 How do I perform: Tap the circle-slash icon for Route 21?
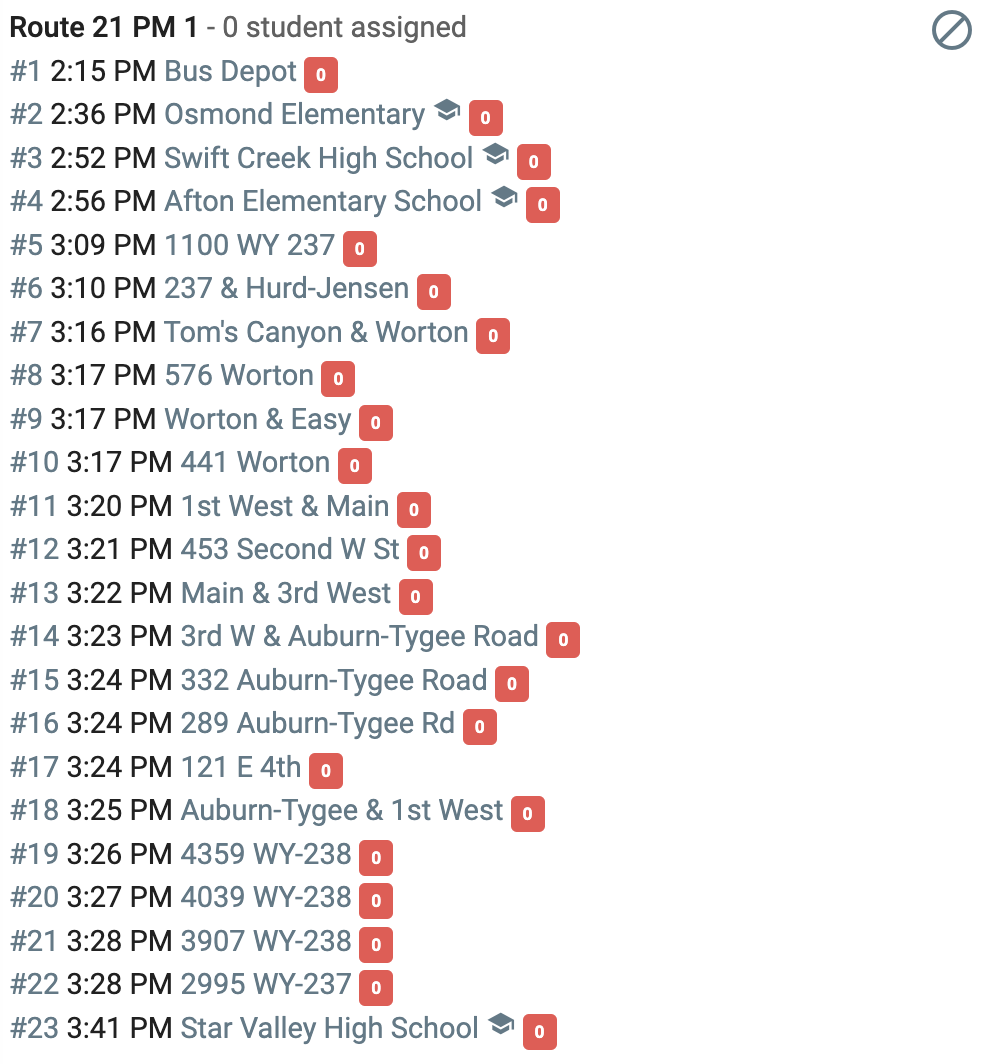pyautogui.click(x=951, y=31)
